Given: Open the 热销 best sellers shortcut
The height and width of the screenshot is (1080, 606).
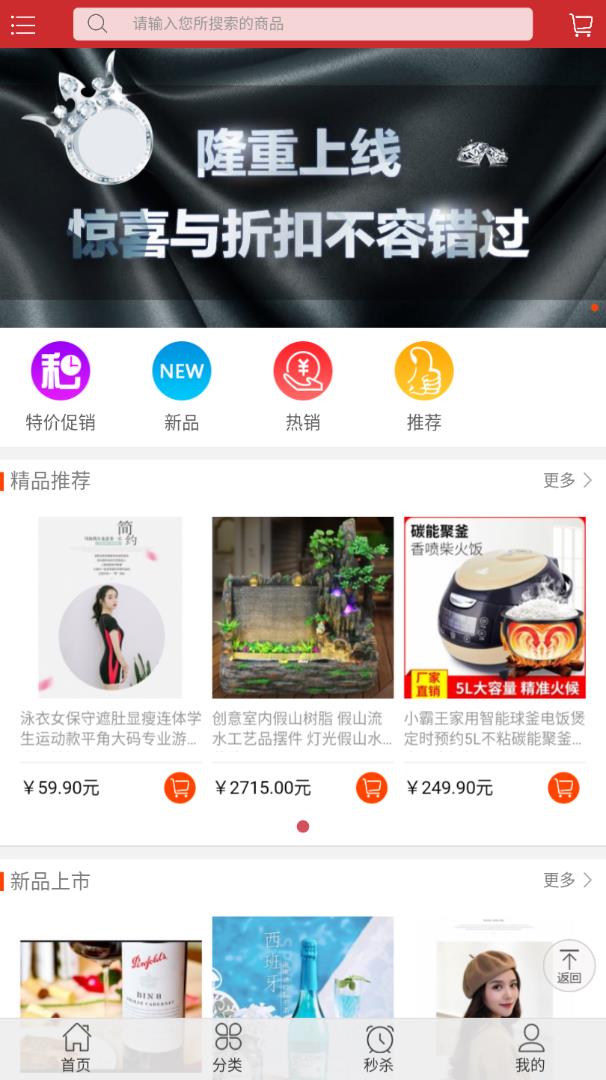Looking at the screenshot, I should (303, 386).
